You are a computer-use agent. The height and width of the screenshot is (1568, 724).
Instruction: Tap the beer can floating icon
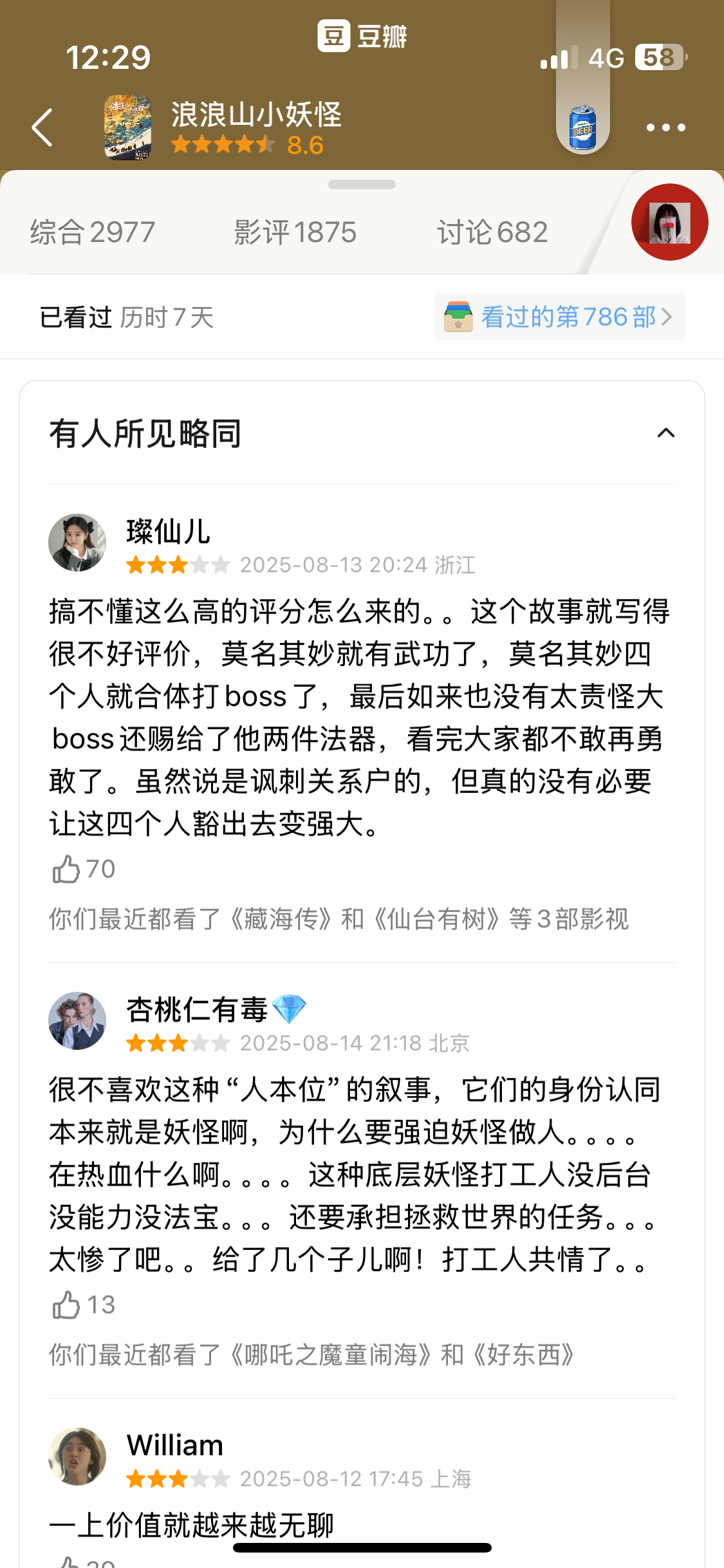coord(583,127)
